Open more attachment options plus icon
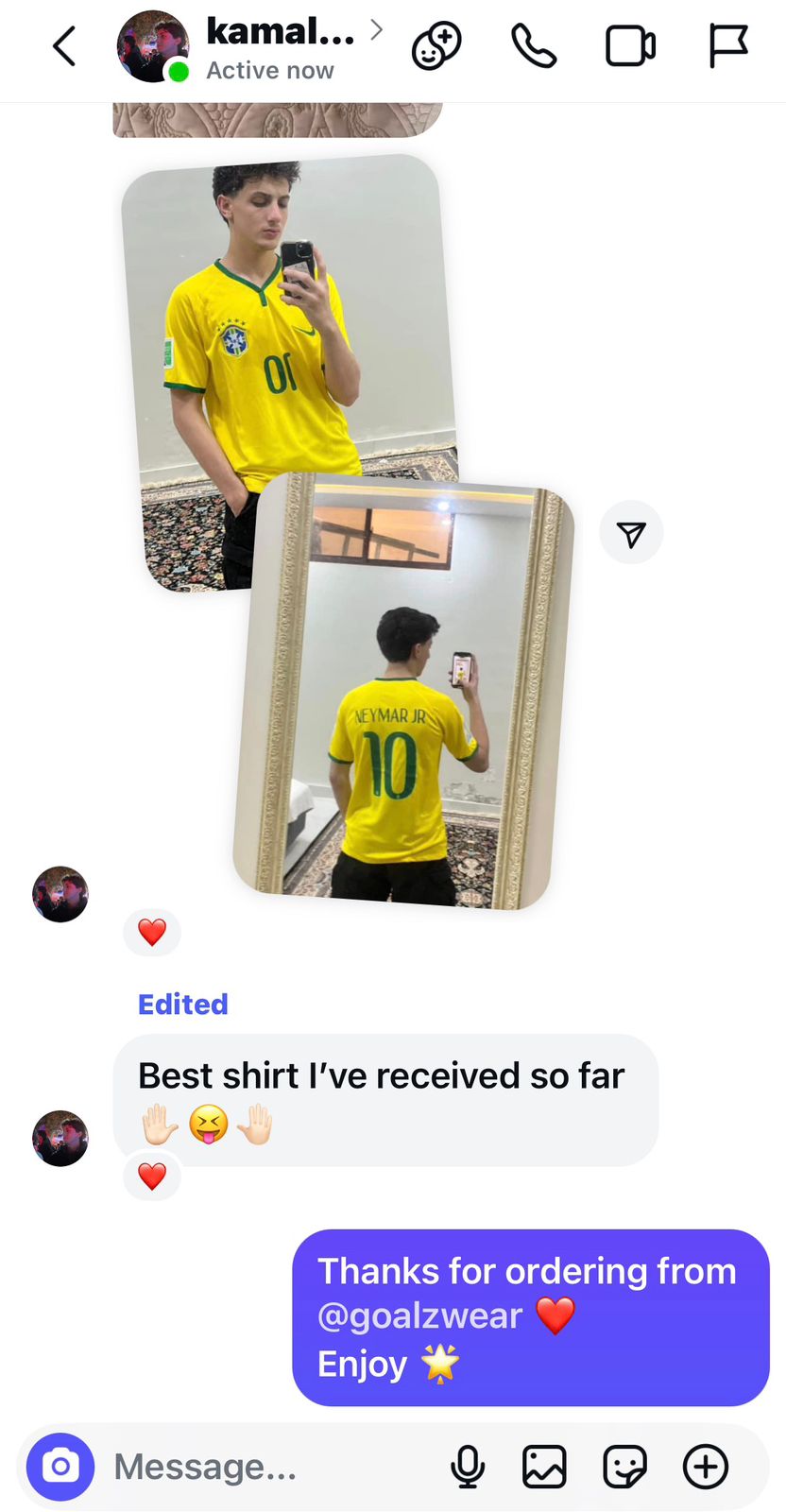The height and width of the screenshot is (1512, 786). [x=706, y=1467]
